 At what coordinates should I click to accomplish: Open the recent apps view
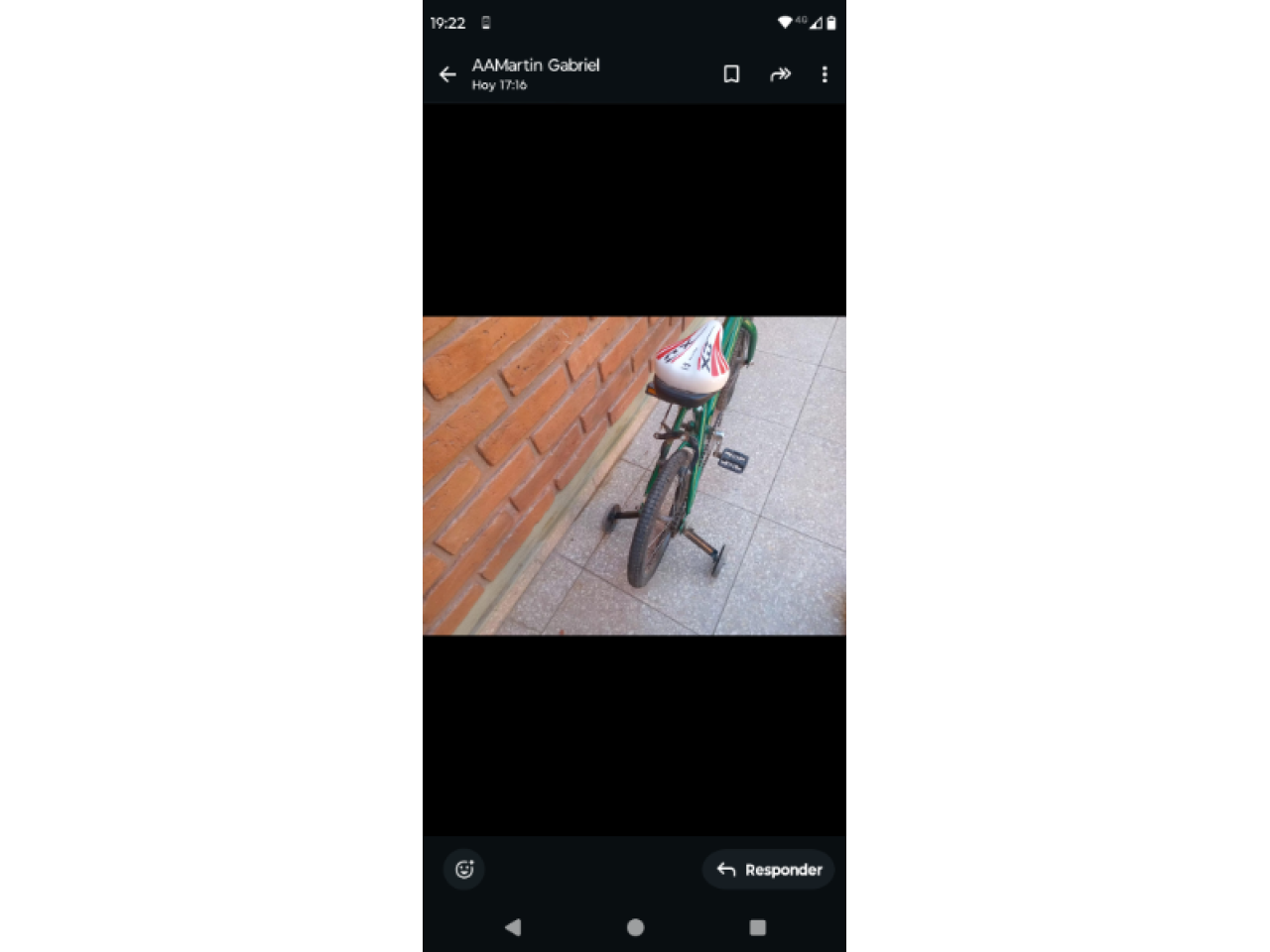(758, 927)
